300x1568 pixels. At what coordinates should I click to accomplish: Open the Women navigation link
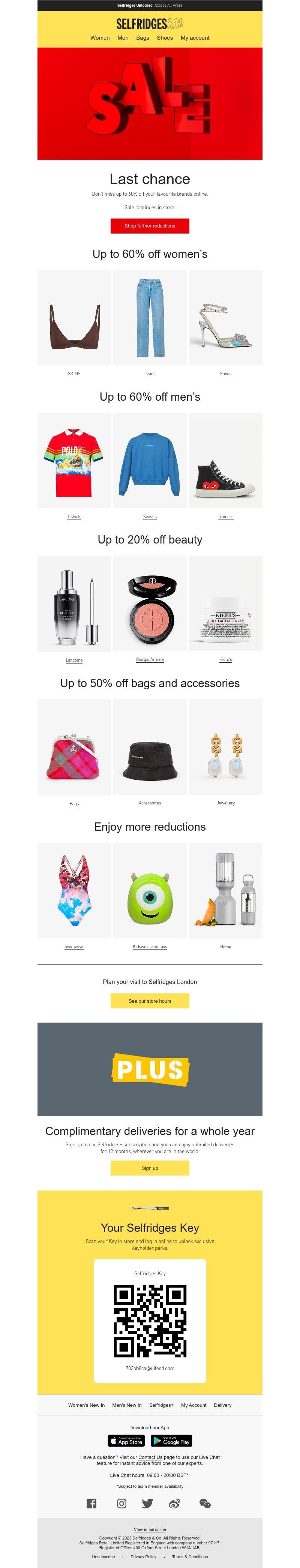[x=100, y=38]
